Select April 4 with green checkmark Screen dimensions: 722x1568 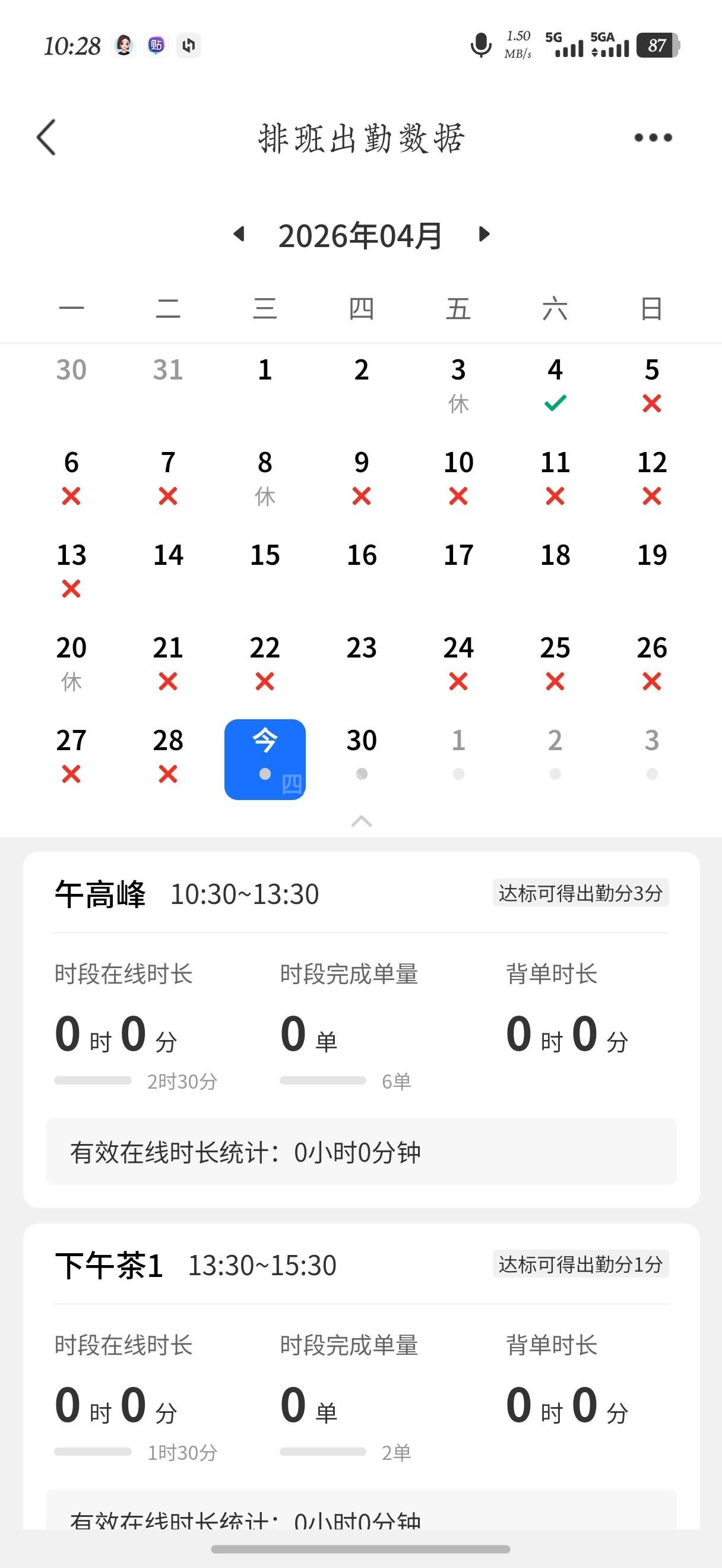pos(555,384)
